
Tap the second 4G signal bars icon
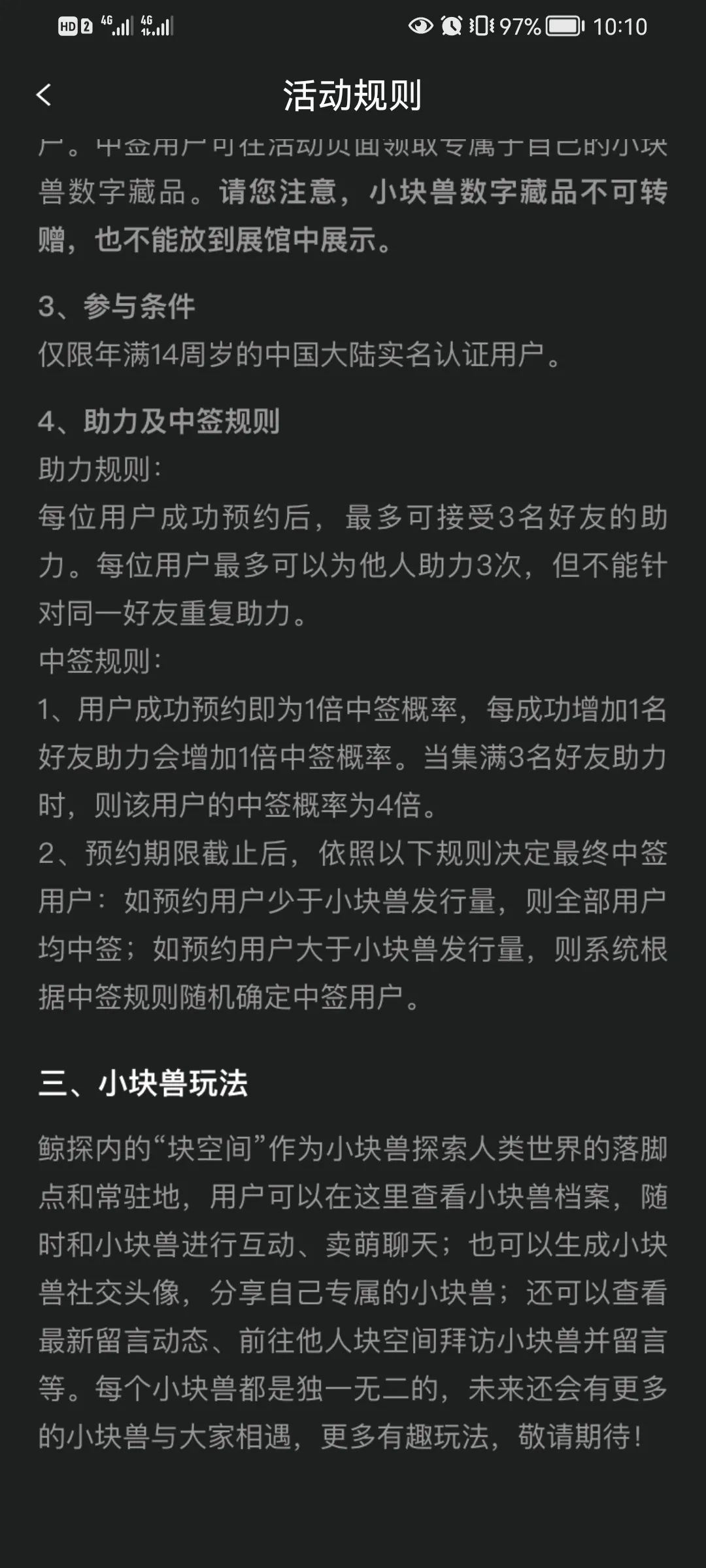coord(156,27)
